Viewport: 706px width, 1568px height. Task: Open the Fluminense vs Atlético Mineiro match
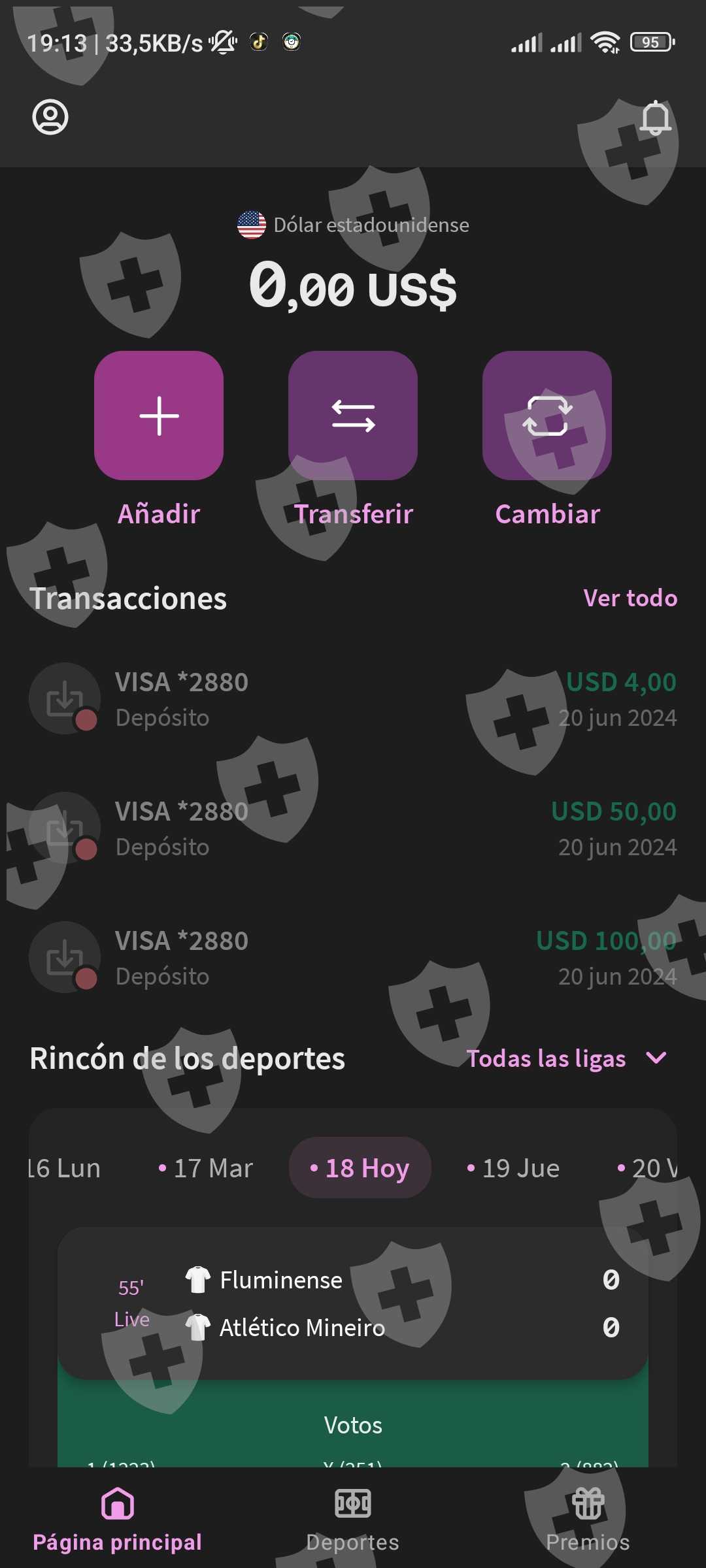coord(353,1303)
